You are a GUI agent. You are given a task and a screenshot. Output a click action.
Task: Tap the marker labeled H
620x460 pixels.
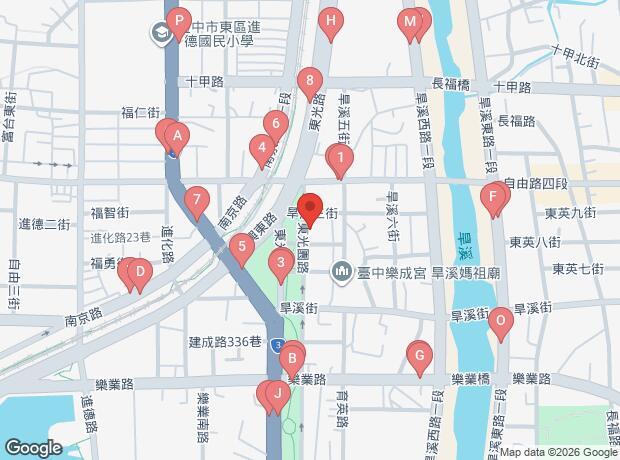[331, 22]
